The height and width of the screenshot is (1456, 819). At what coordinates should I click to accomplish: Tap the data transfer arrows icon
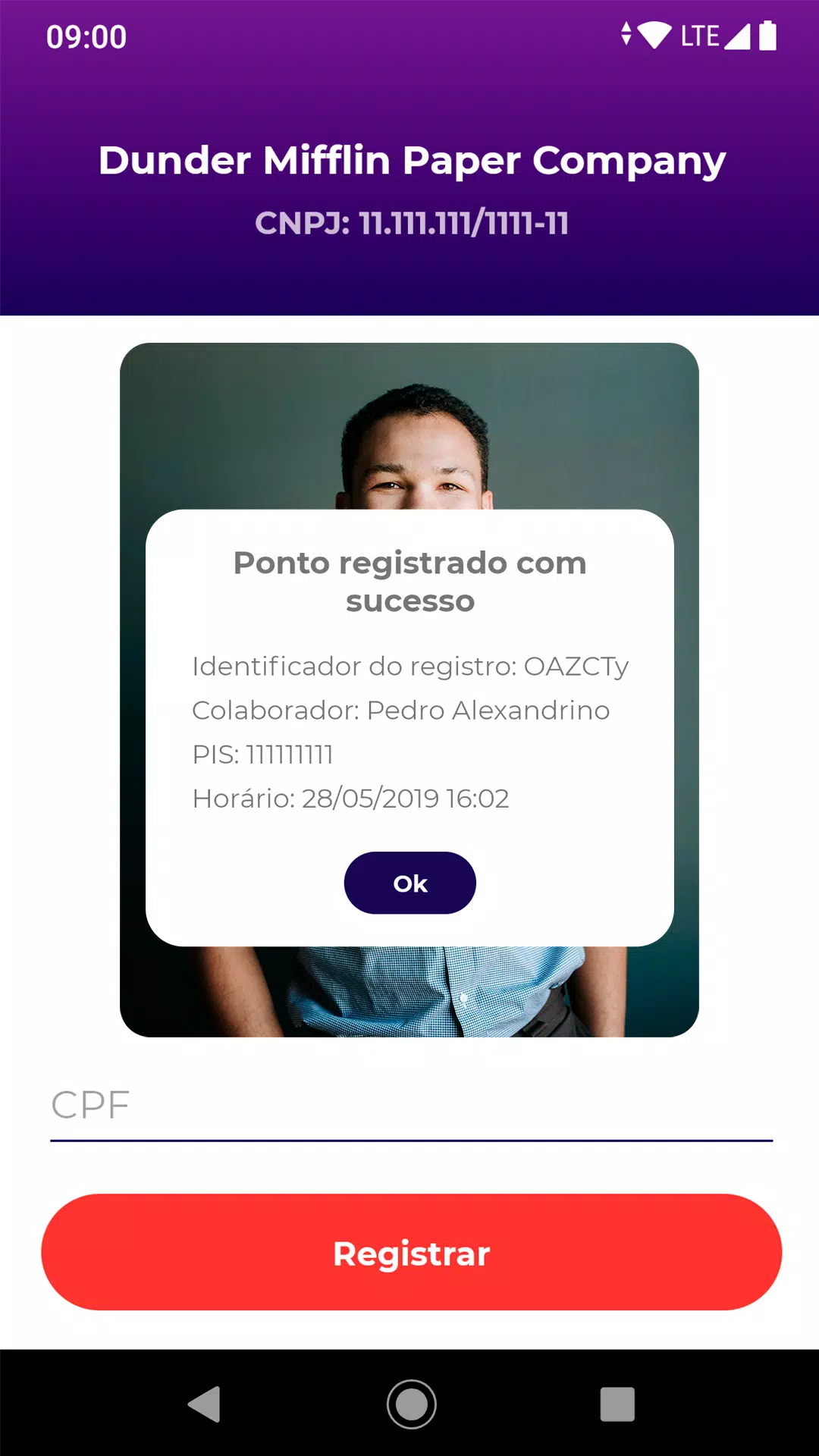(x=627, y=33)
